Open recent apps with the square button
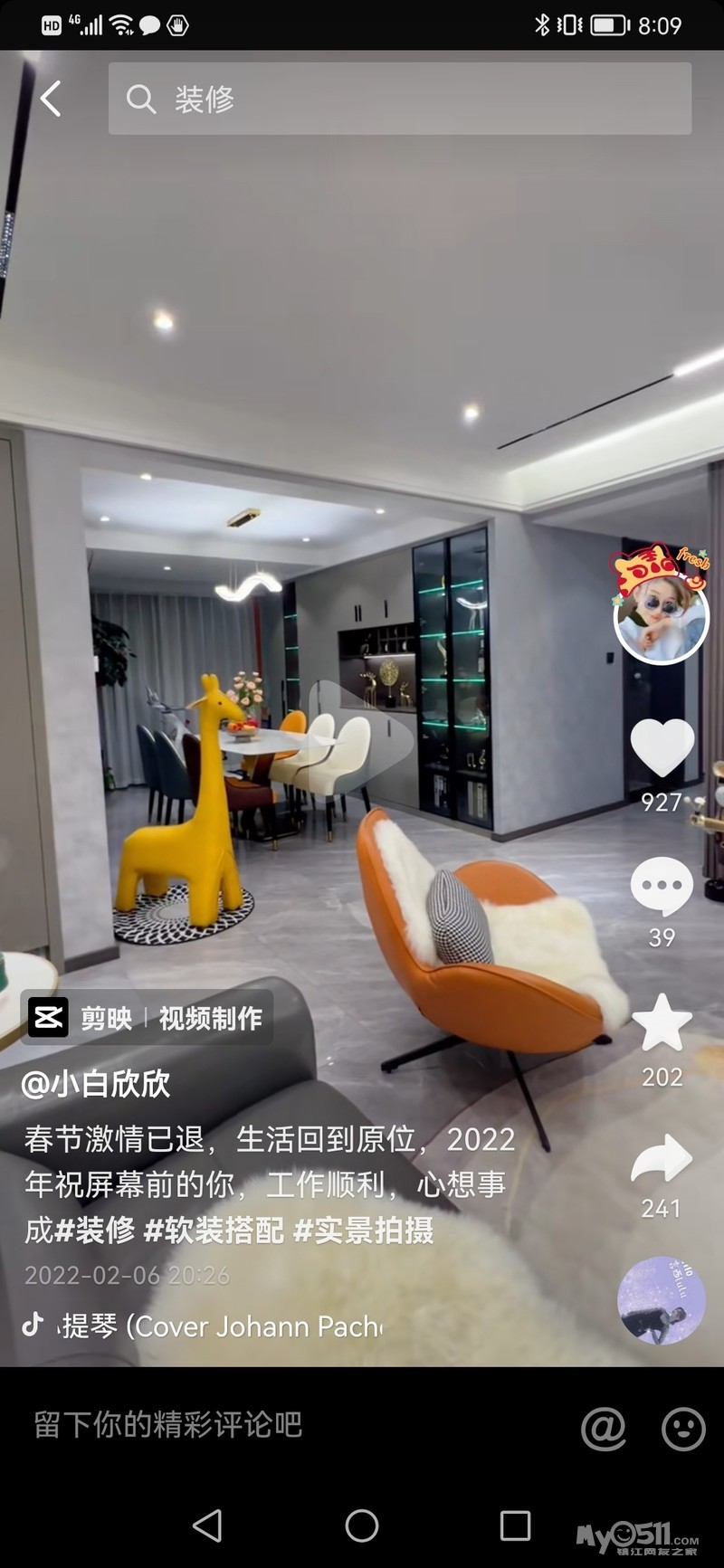This screenshot has width=724, height=1568. pos(515,1525)
